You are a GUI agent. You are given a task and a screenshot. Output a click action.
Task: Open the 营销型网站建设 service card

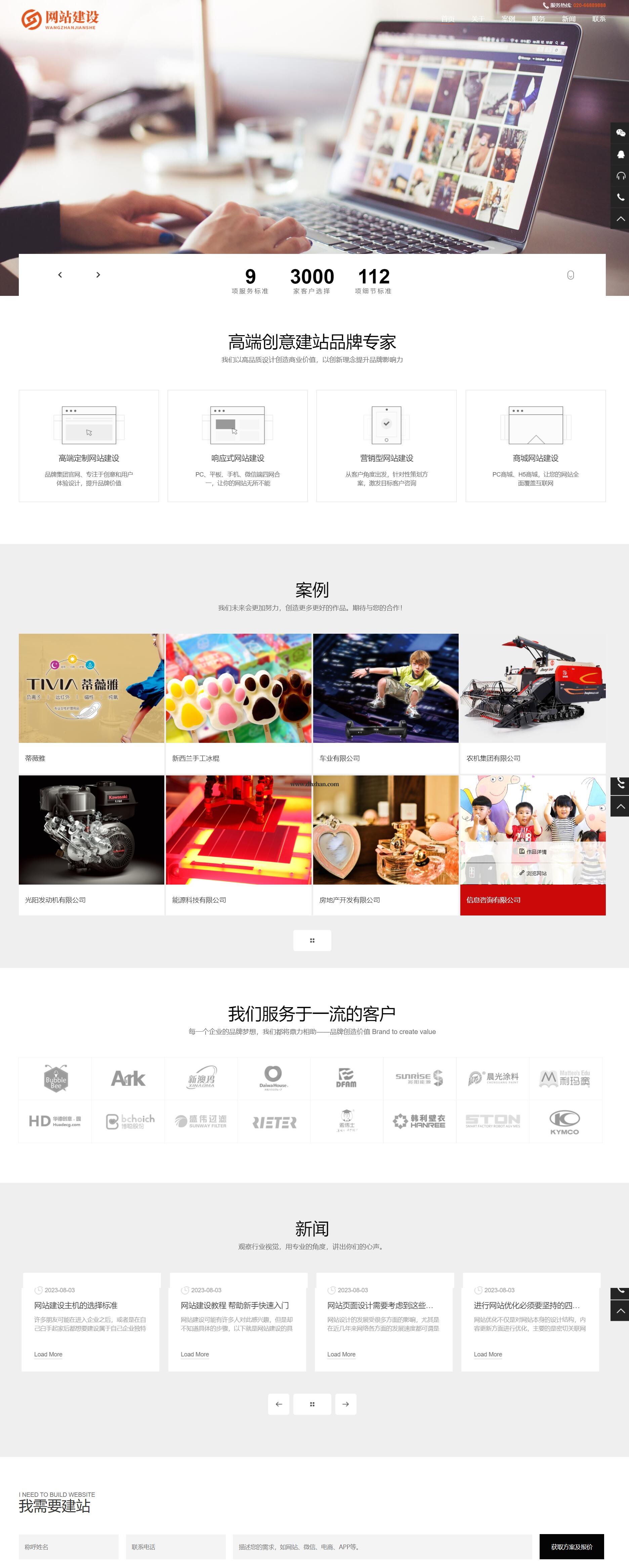[386, 446]
